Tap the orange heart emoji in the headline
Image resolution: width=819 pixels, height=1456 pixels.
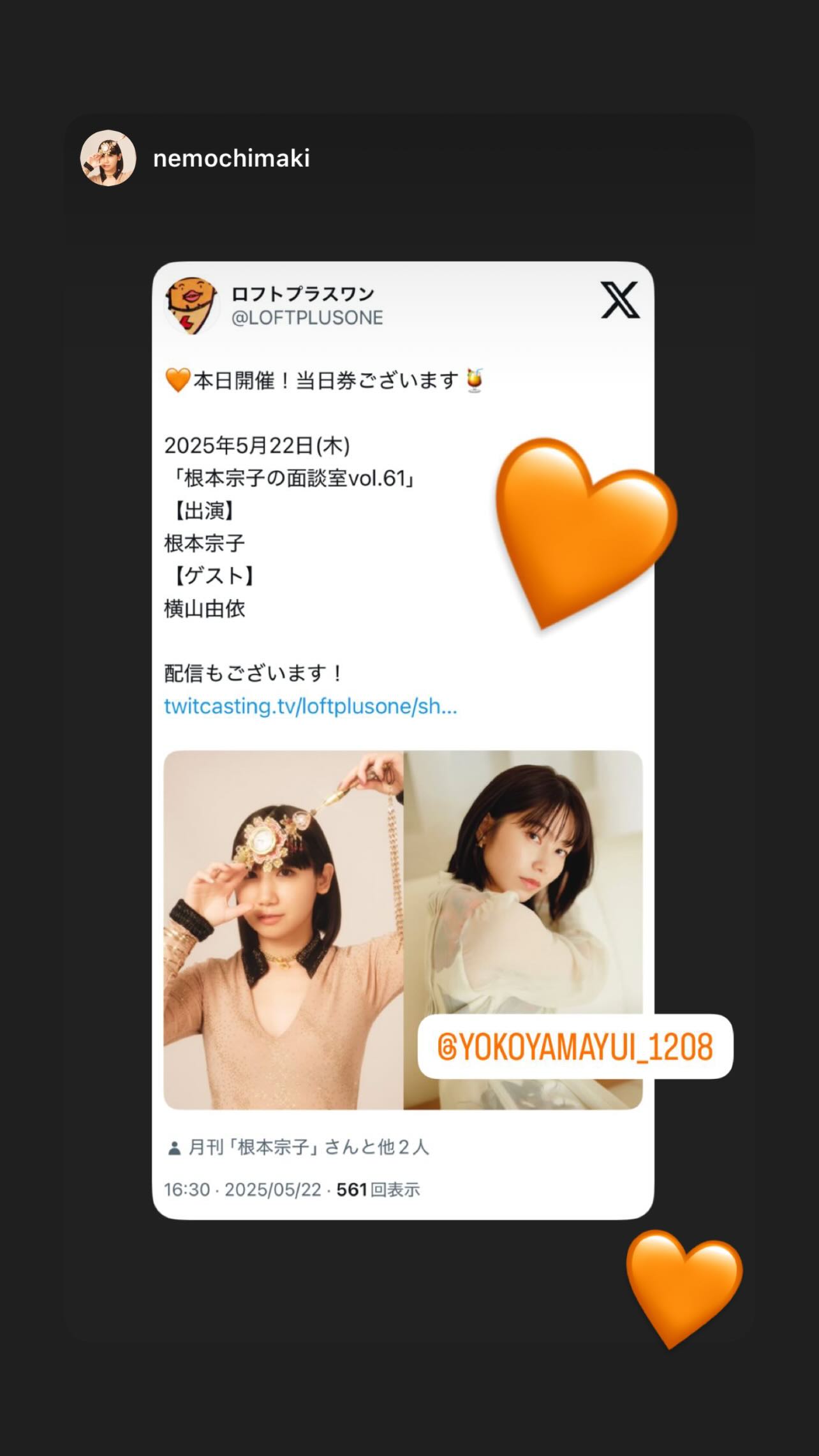pos(179,379)
